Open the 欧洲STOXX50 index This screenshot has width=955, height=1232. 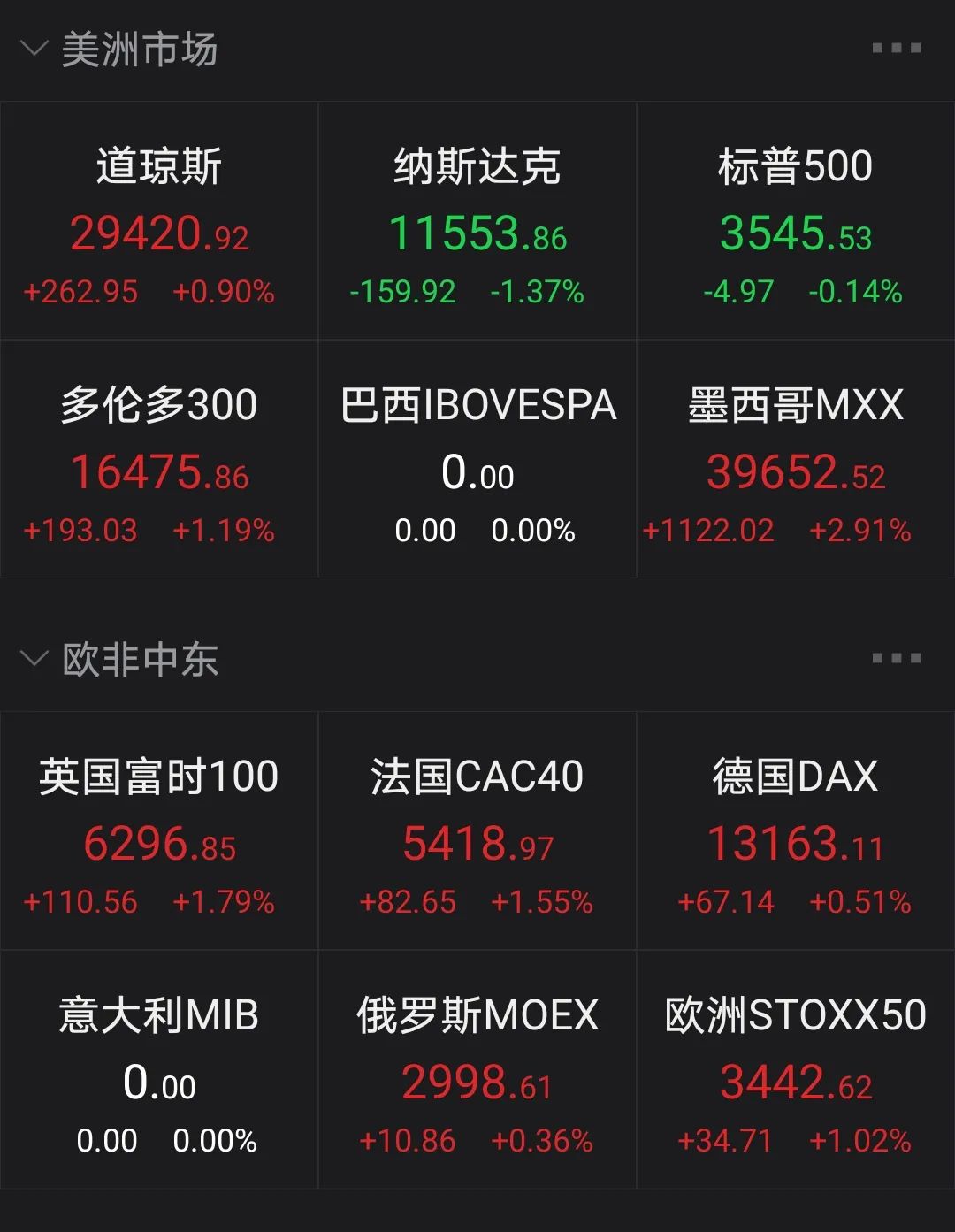click(x=796, y=1070)
